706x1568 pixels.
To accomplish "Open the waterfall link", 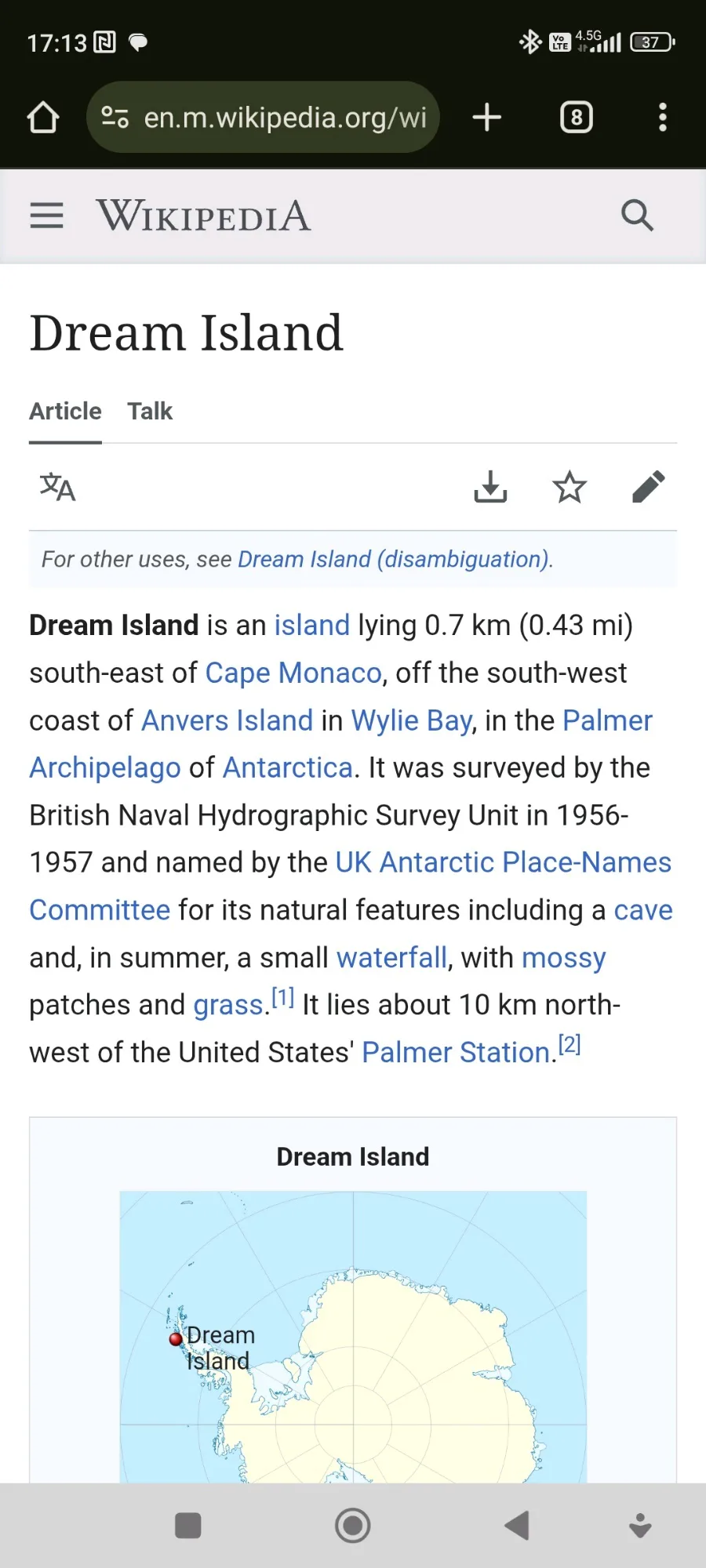I will (391, 958).
